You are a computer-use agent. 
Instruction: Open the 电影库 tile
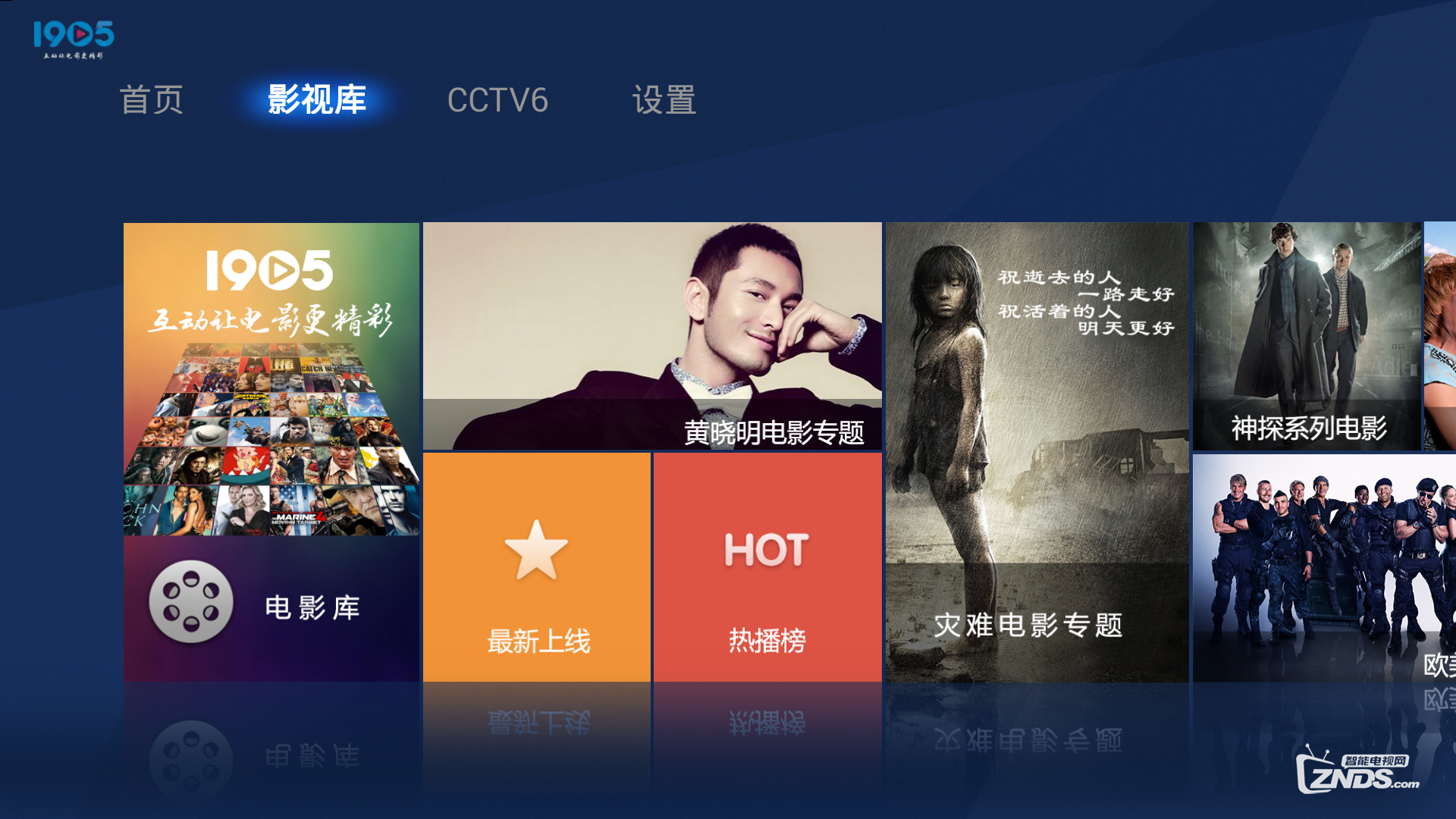click(x=271, y=452)
